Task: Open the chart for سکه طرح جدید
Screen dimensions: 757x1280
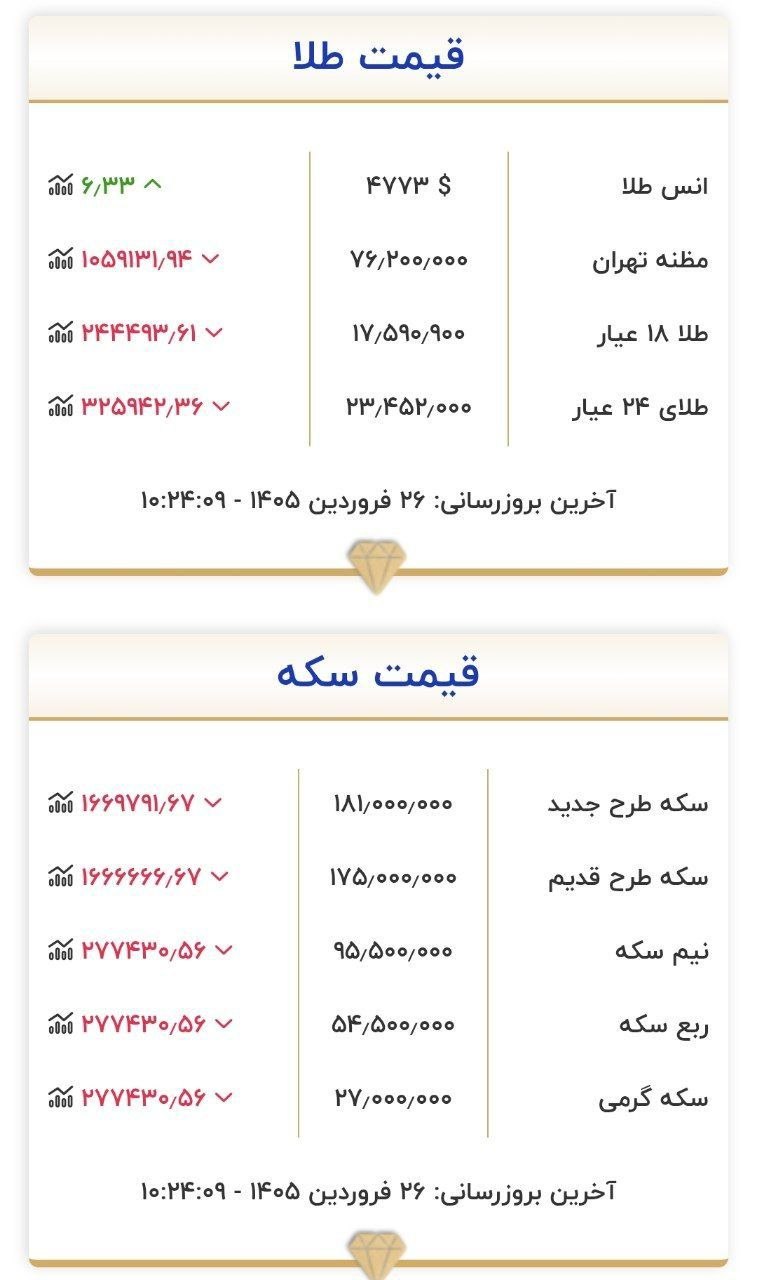Action: point(61,802)
